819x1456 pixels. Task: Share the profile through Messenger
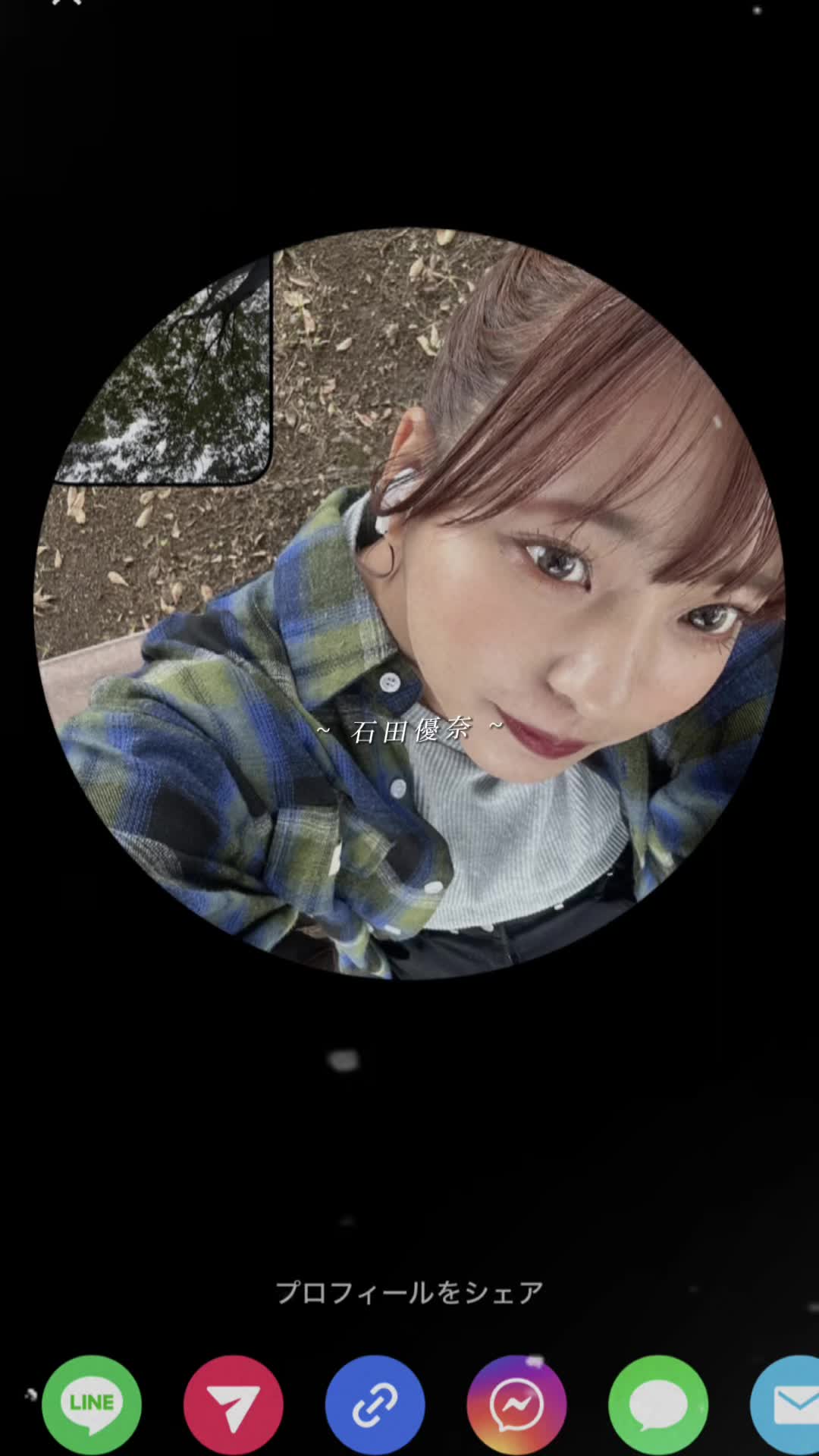tap(516, 1404)
